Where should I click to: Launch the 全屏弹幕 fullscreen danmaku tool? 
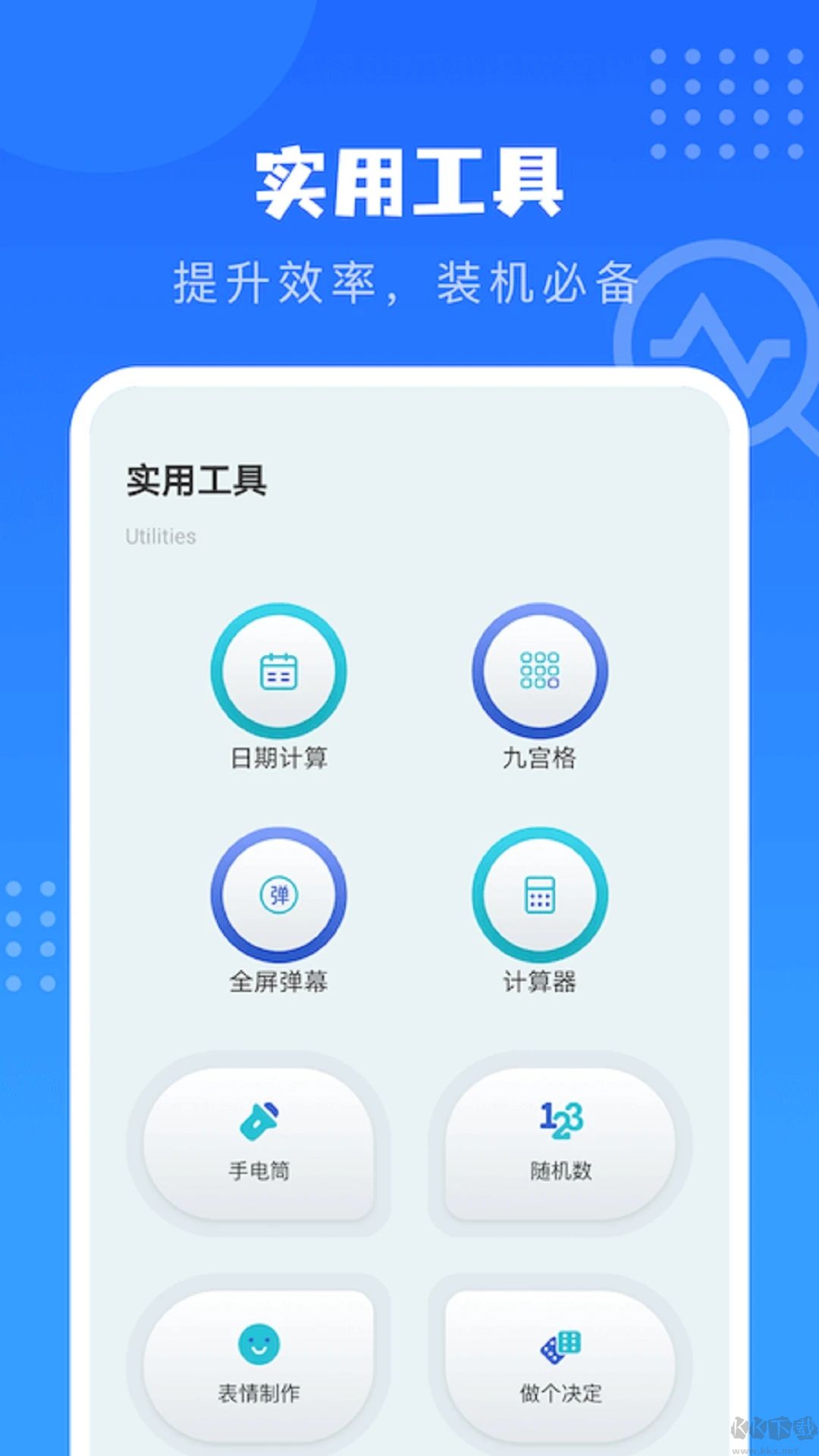pos(279,896)
